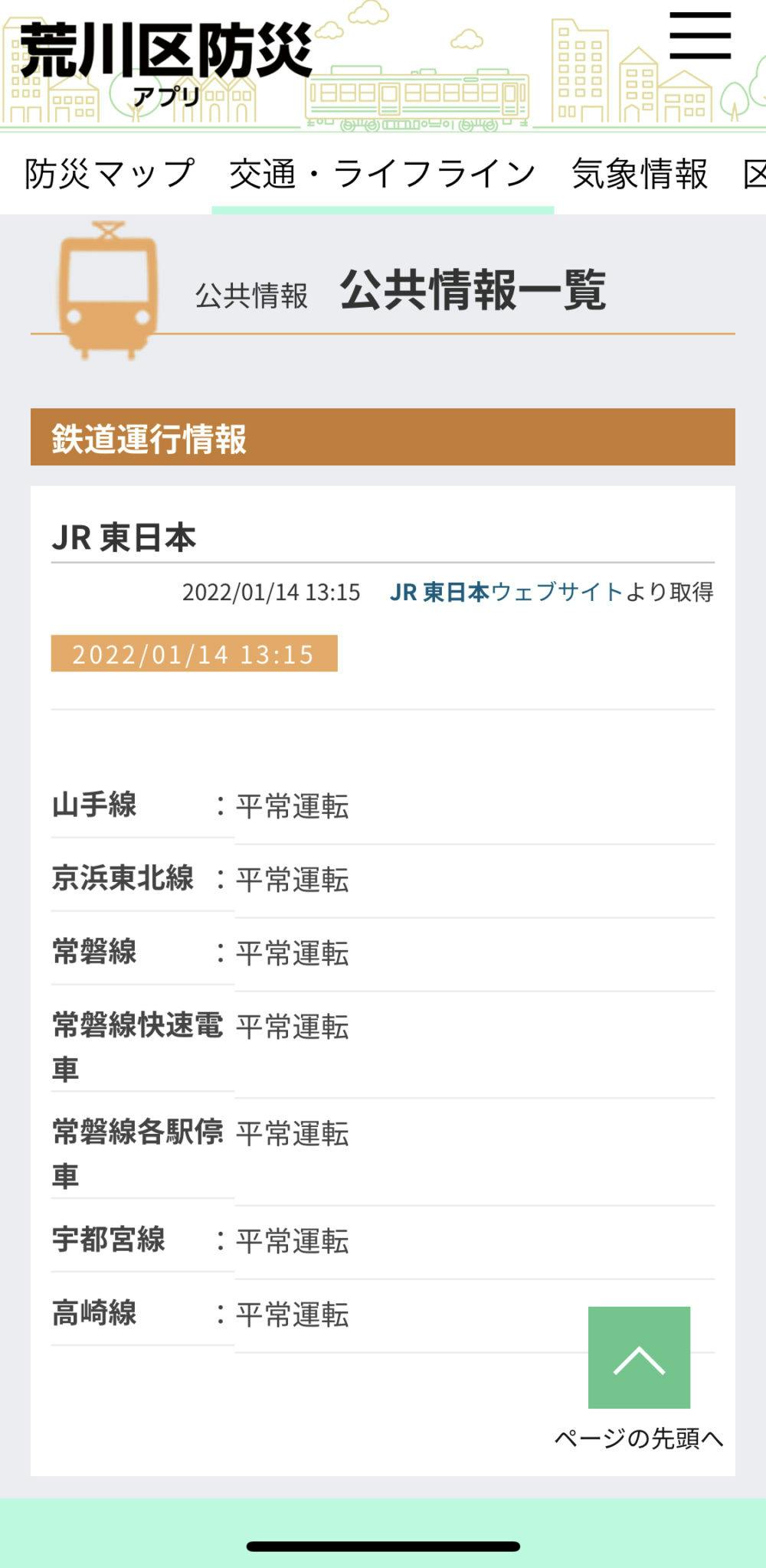Open the JR 東日本ウェブサイト link
766x1568 pixels.
point(506,592)
